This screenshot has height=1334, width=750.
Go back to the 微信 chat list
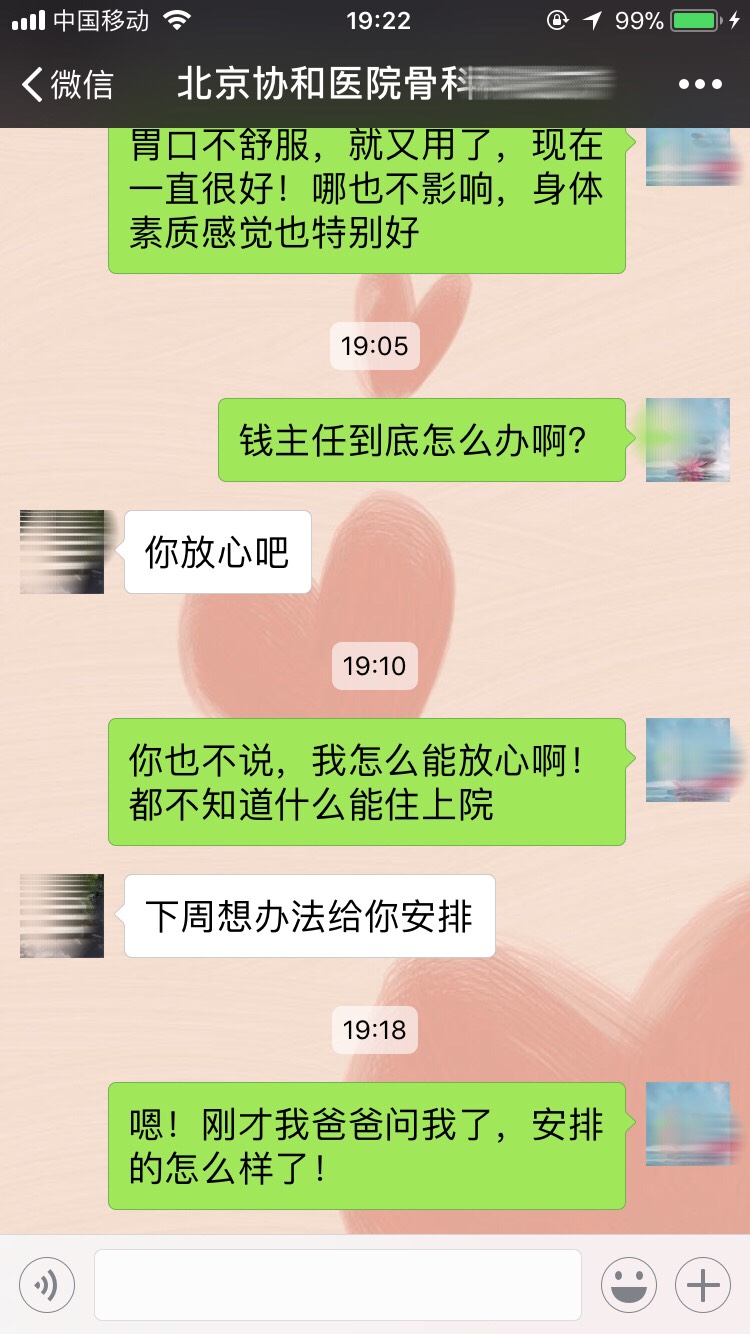(68, 85)
